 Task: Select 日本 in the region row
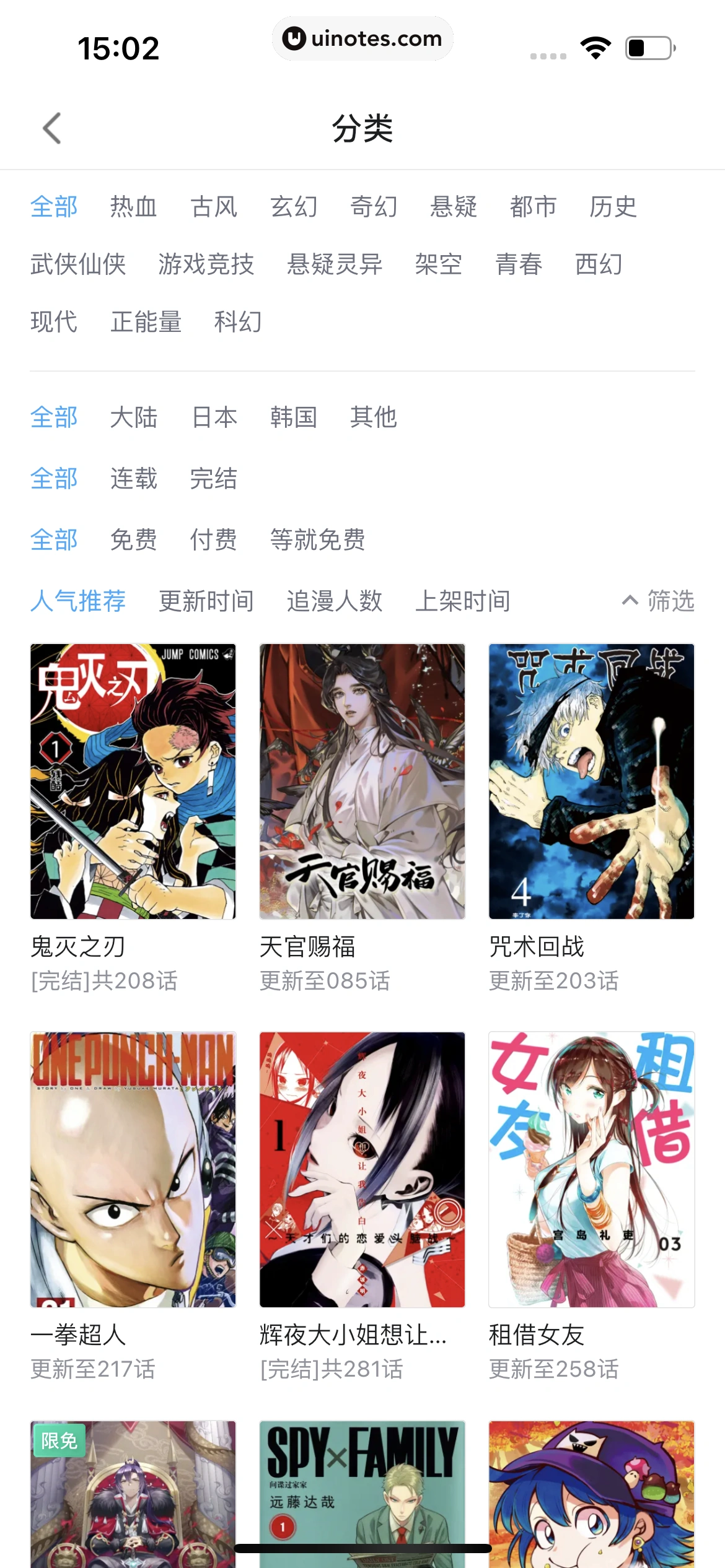pyautogui.click(x=213, y=417)
